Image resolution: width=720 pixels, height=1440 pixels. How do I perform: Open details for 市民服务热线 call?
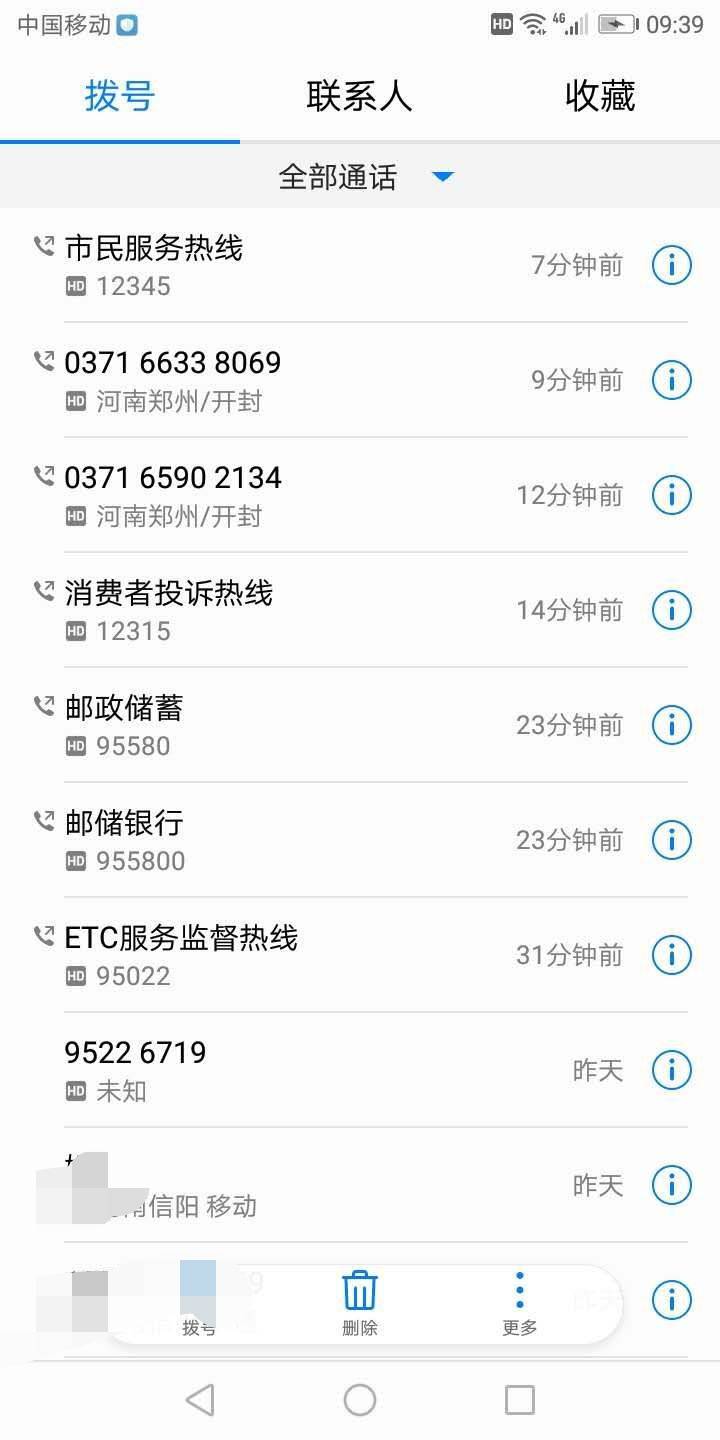pyautogui.click(x=672, y=265)
